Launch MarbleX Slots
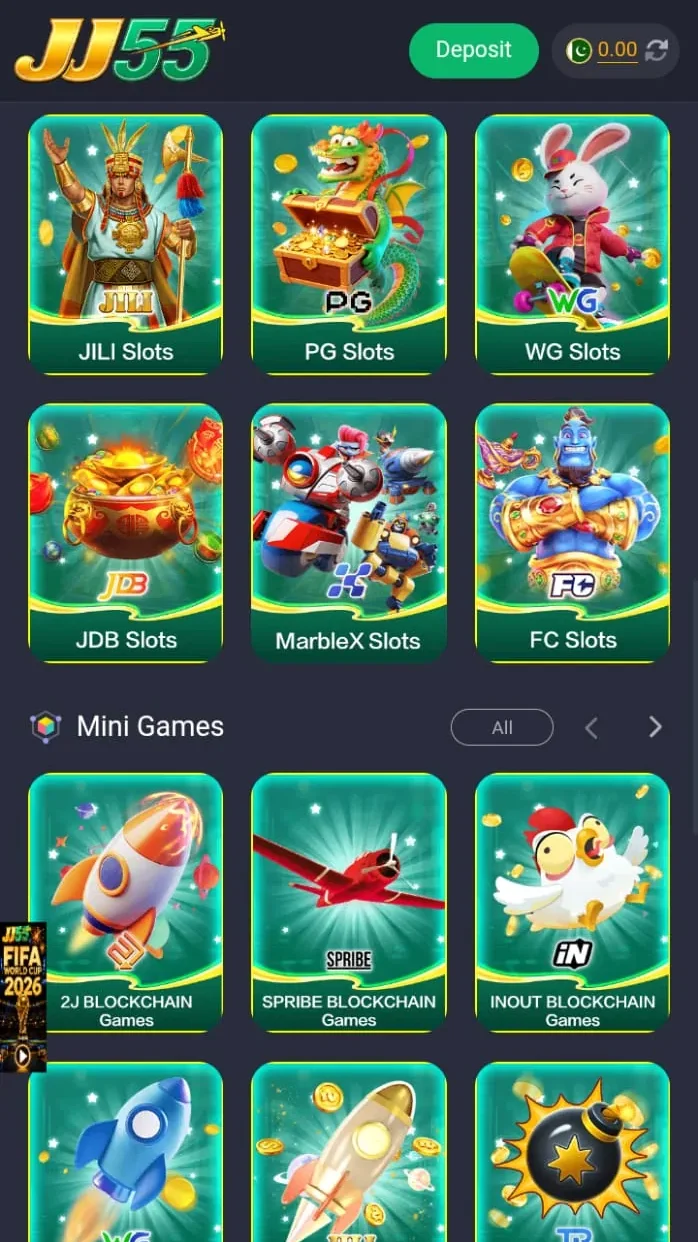Screen dimensions: 698x1242 [349, 533]
